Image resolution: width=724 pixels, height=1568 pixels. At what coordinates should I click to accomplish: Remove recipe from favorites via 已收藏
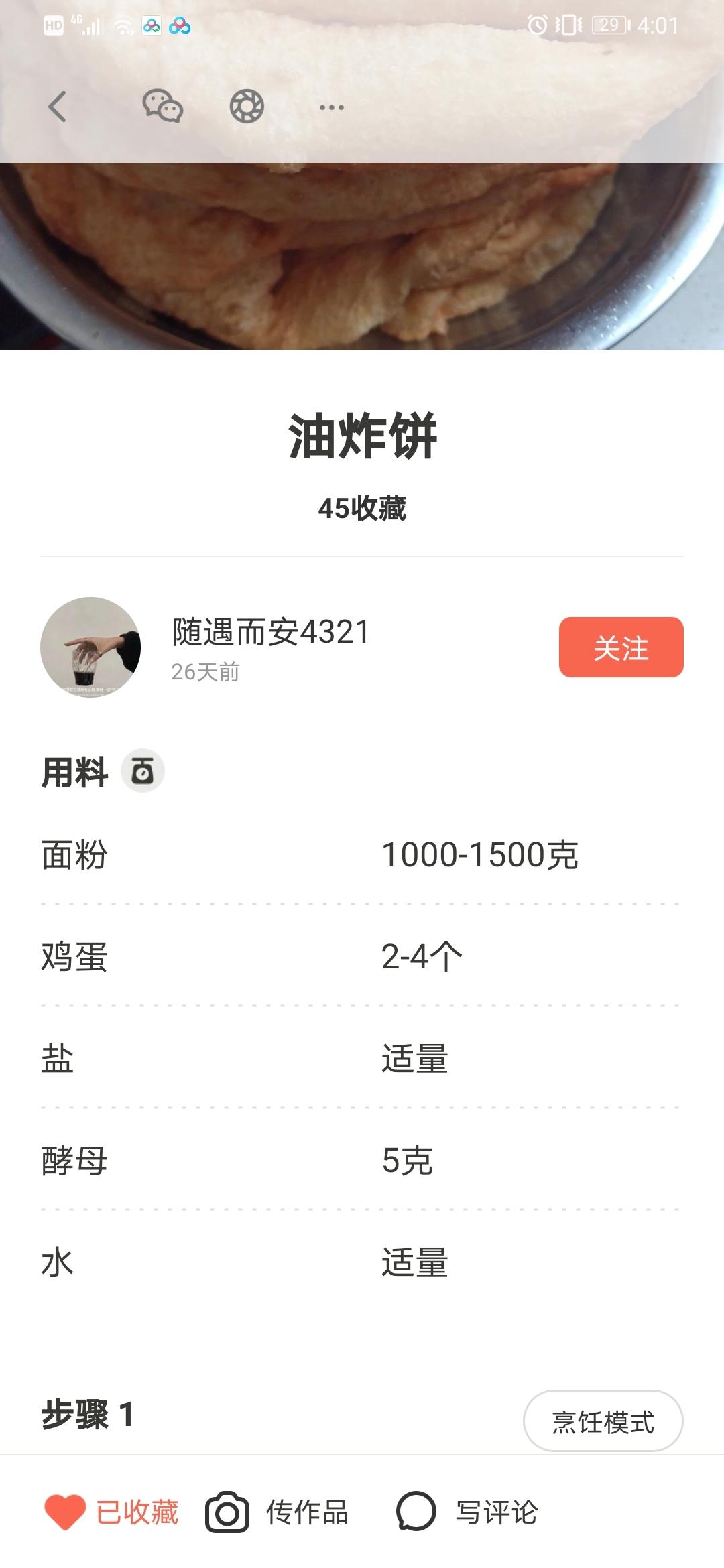point(112,1513)
